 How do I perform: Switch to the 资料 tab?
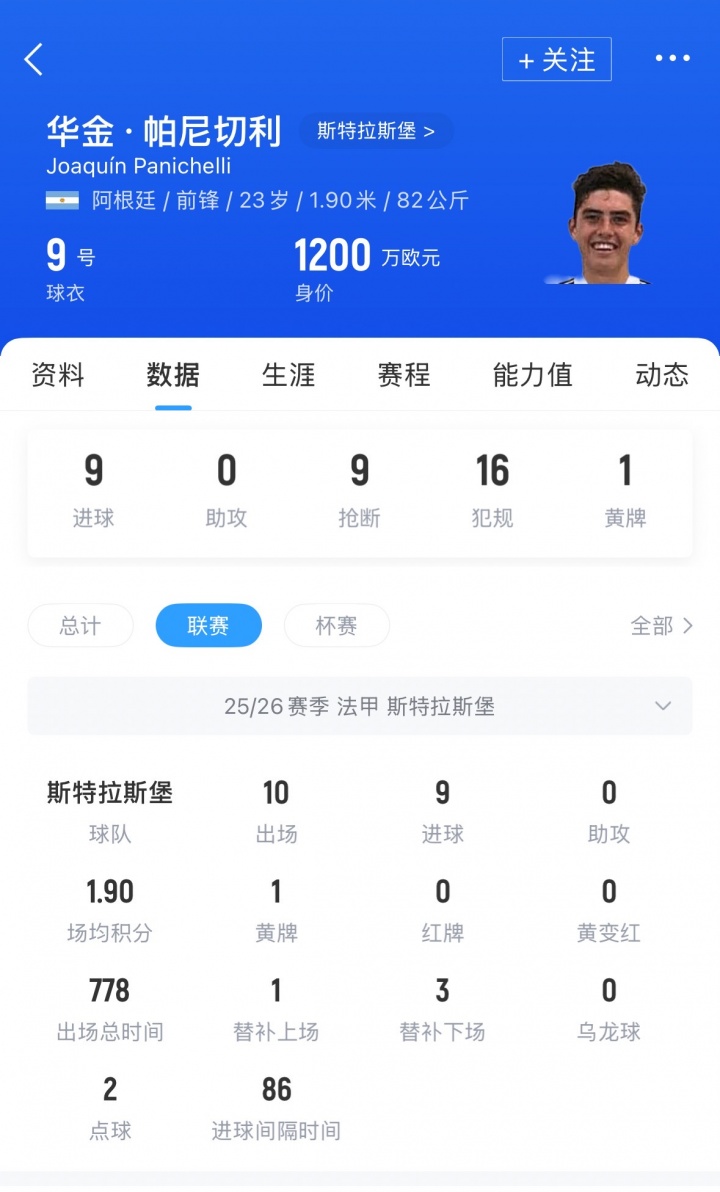[x=58, y=375]
